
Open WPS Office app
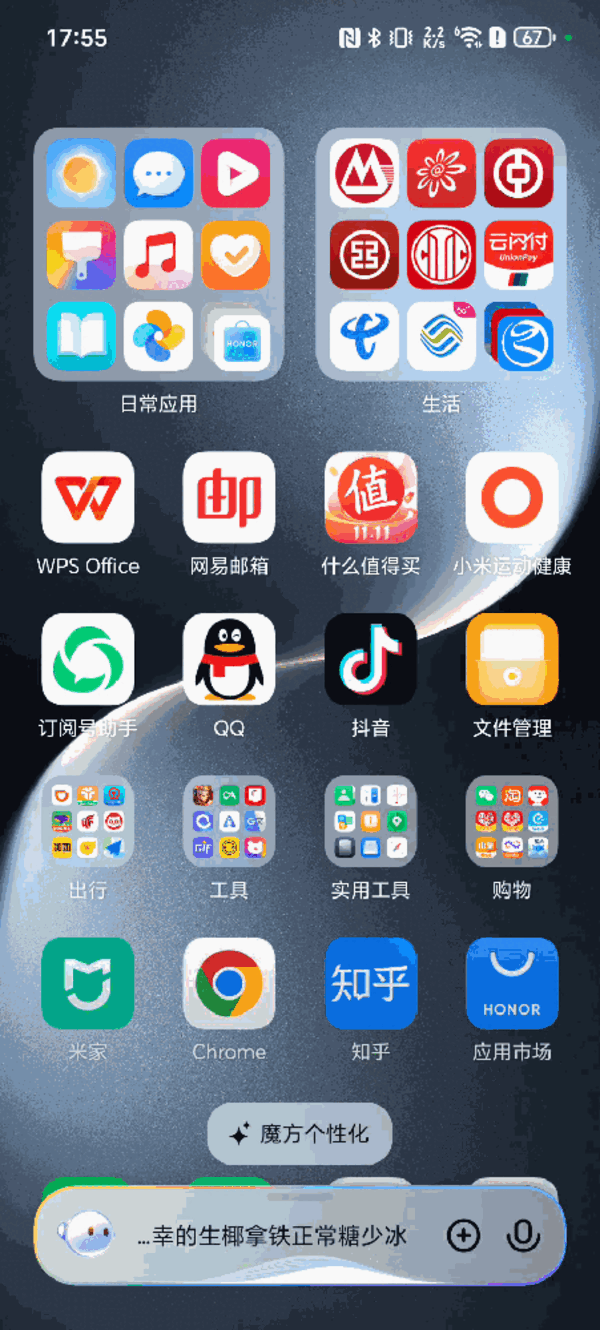(x=88, y=497)
